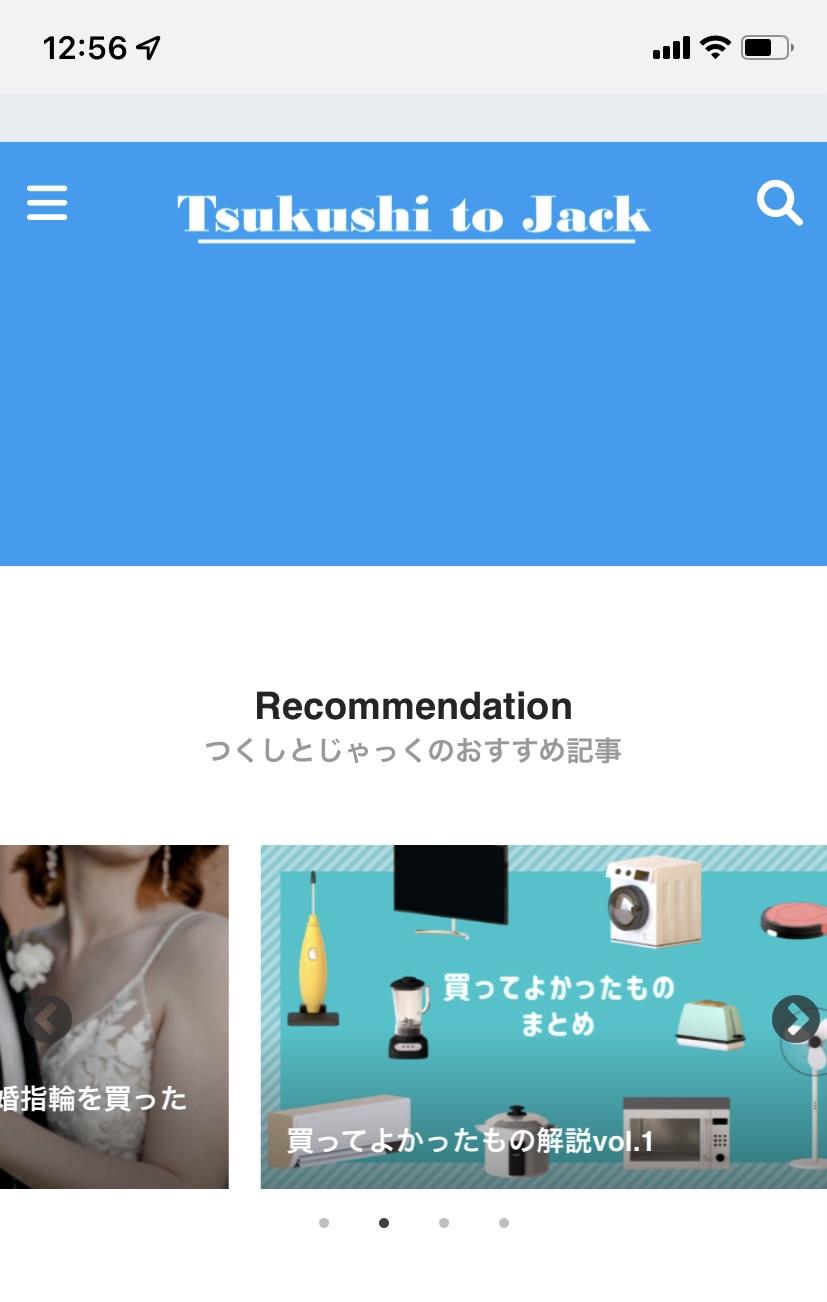Image resolution: width=827 pixels, height=1302 pixels.
Task: Jump to the first carousel dot
Action: [x=324, y=1223]
